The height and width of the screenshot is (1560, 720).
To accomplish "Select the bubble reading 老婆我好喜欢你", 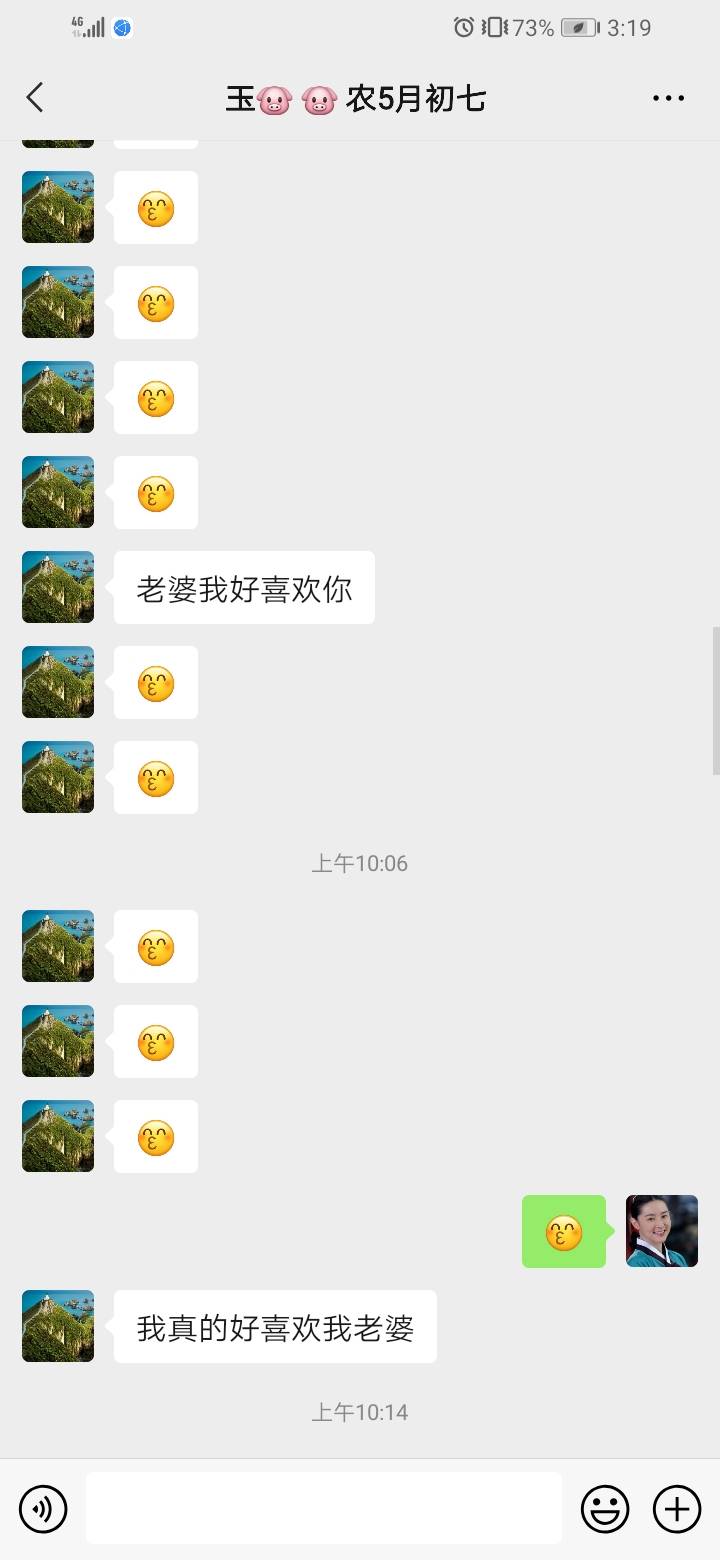I will (243, 587).
